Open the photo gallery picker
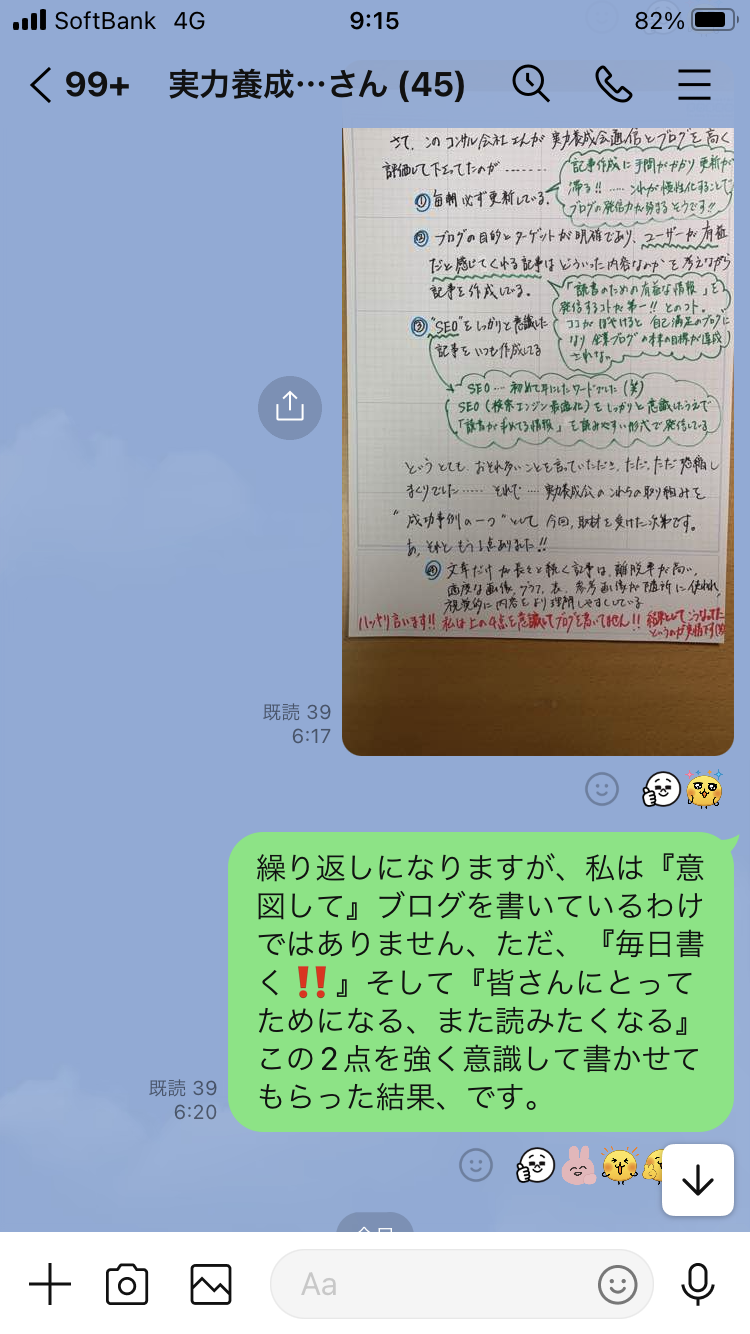 point(211,1284)
